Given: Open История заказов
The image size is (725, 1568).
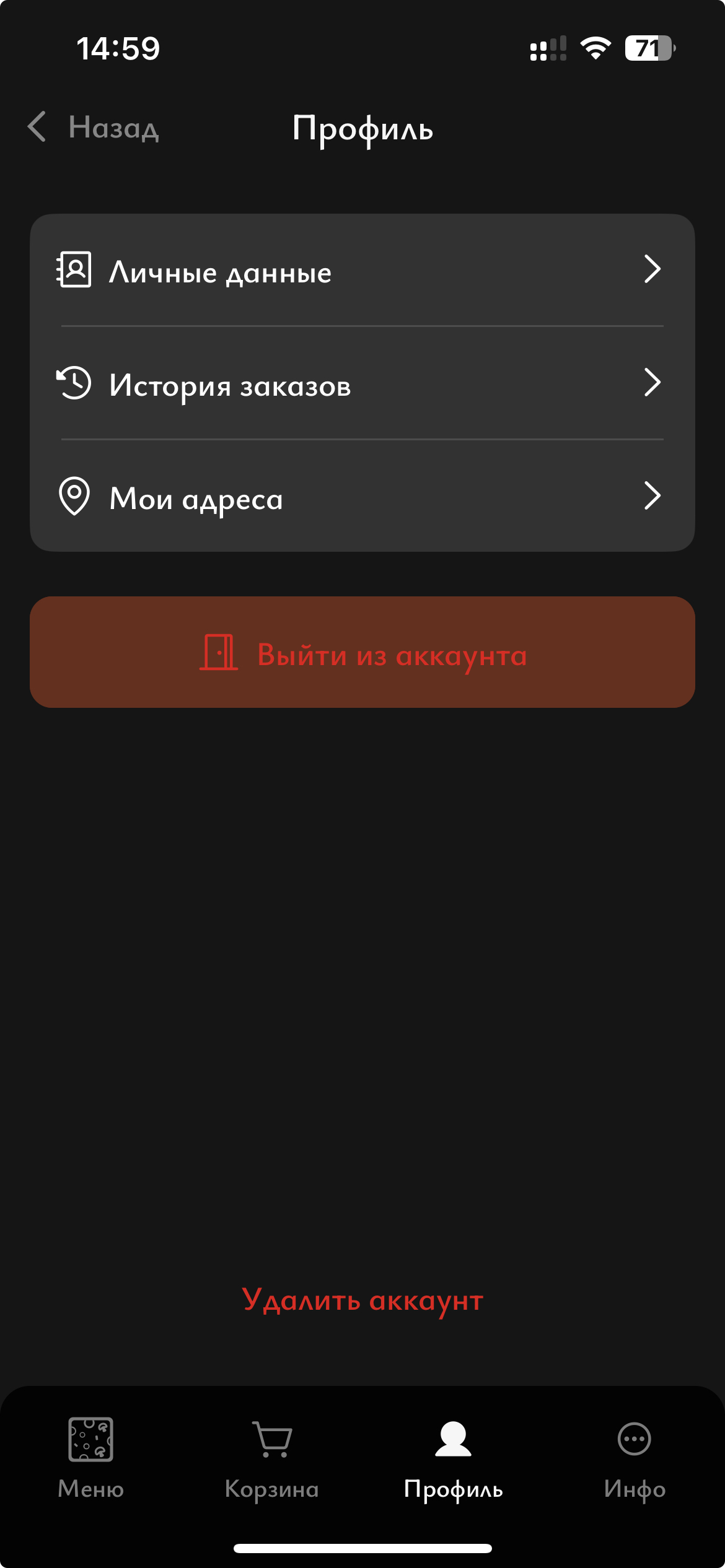Looking at the screenshot, I should (362, 383).
